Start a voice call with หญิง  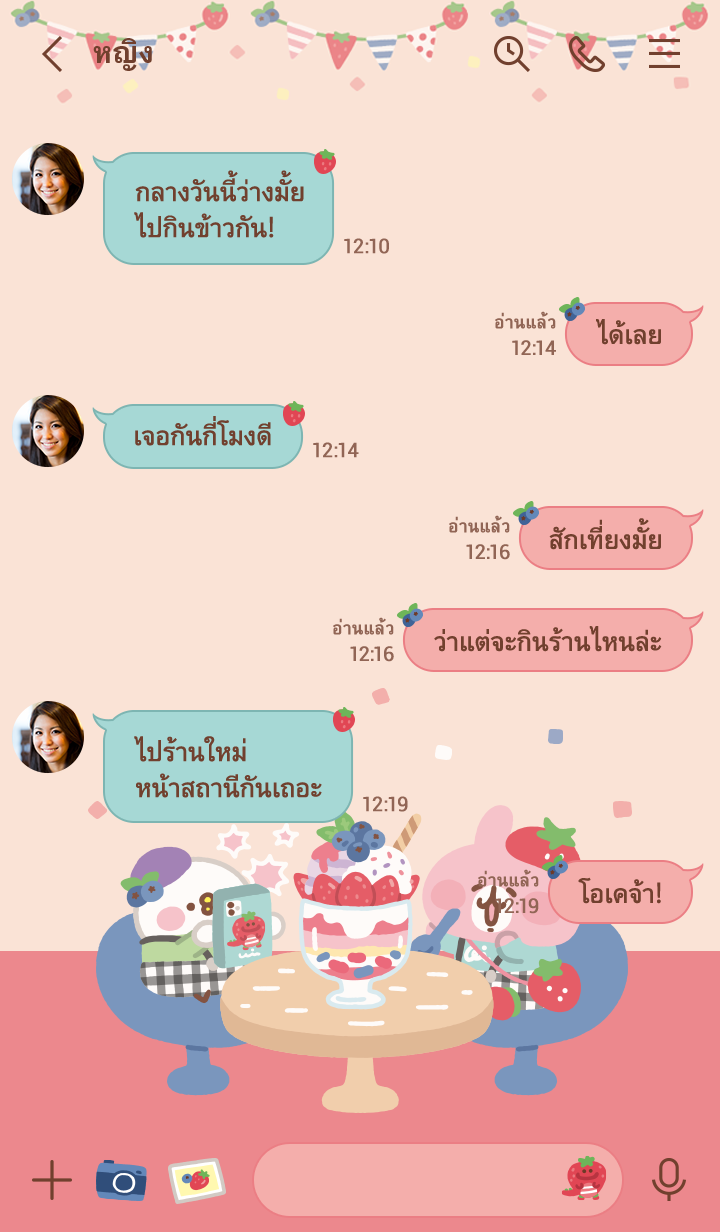[586, 54]
